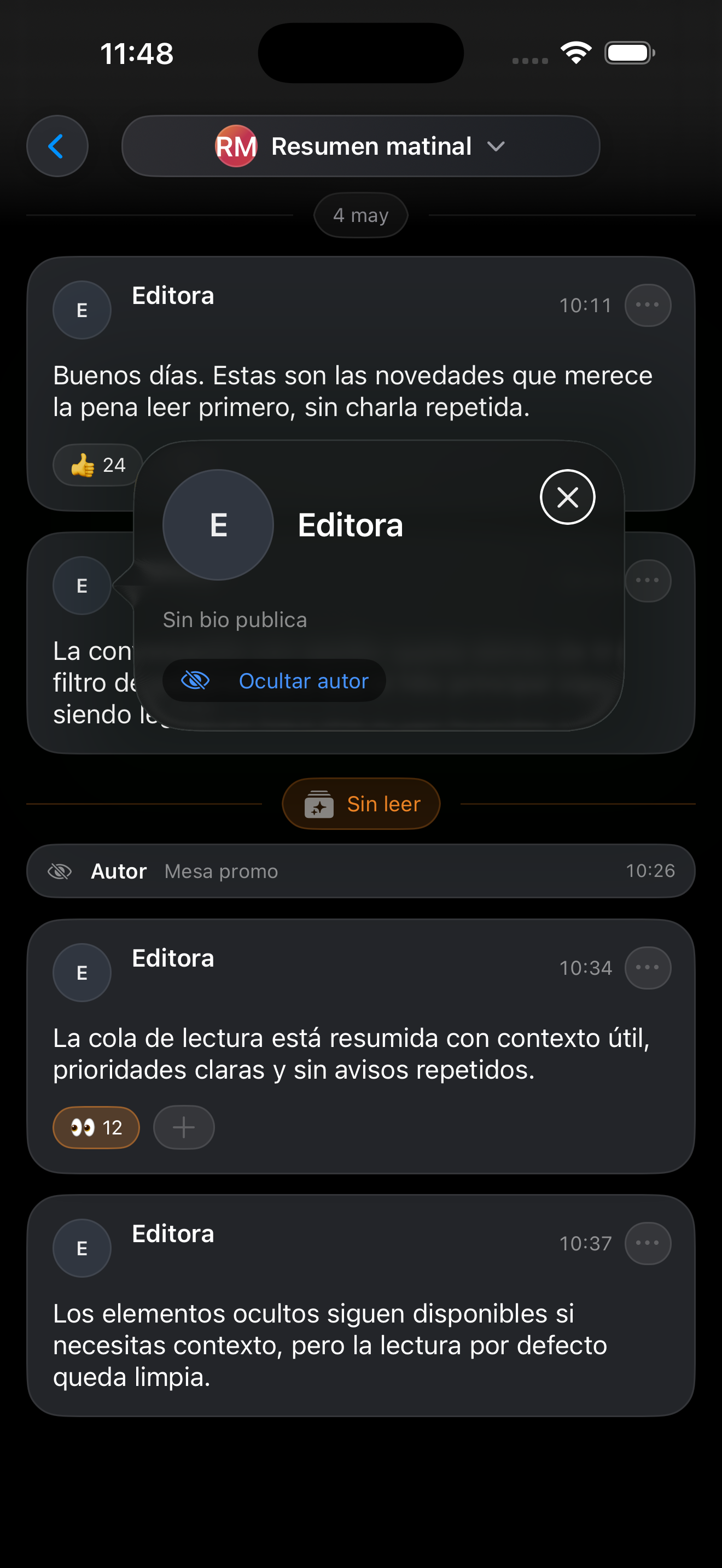Toggle the eyes reaction with 12
Viewport: 722px width, 1568px height.
click(x=96, y=1127)
